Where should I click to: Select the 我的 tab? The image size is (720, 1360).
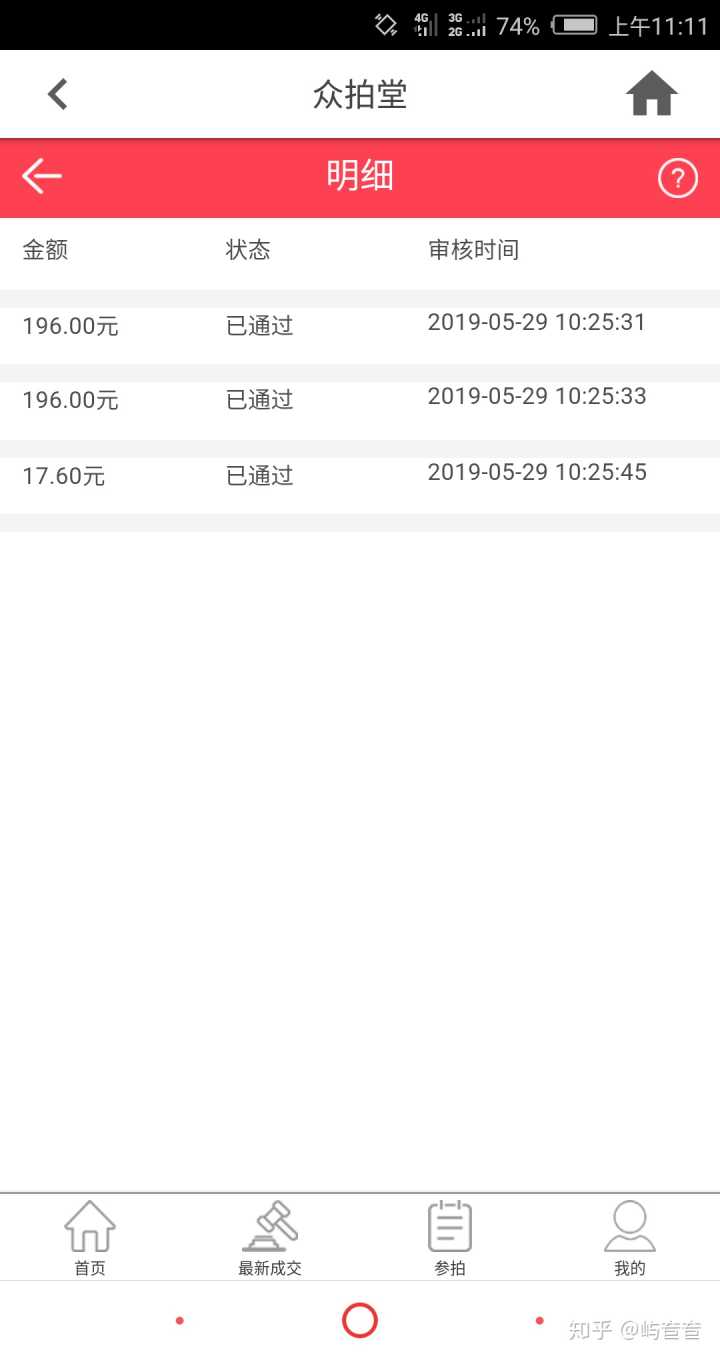coord(630,1238)
